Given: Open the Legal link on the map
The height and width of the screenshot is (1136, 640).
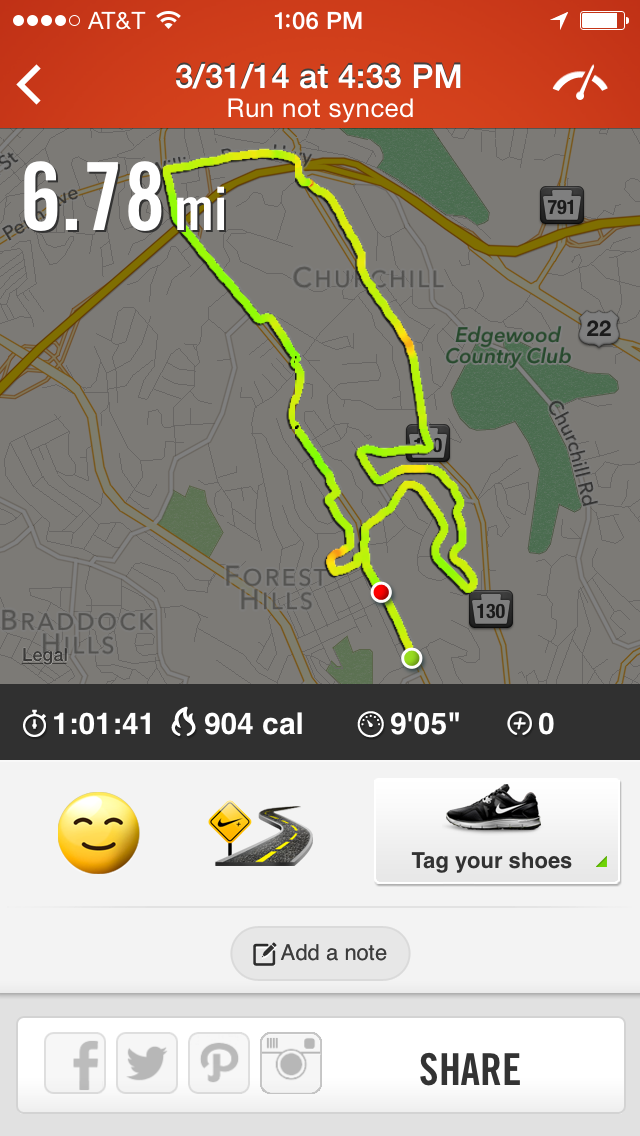Looking at the screenshot, I should click(x=45, y=656).
